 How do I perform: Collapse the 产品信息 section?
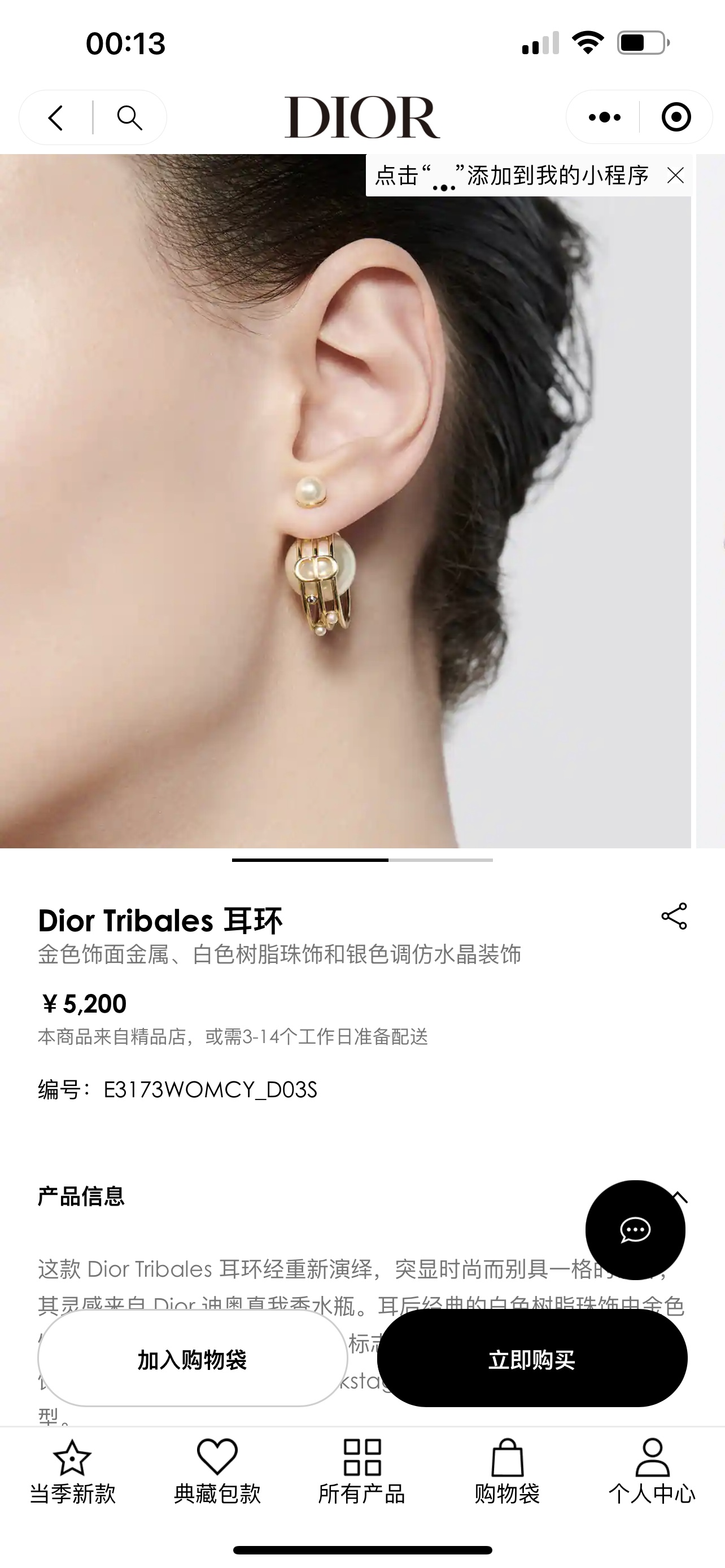pos(680,1196)
